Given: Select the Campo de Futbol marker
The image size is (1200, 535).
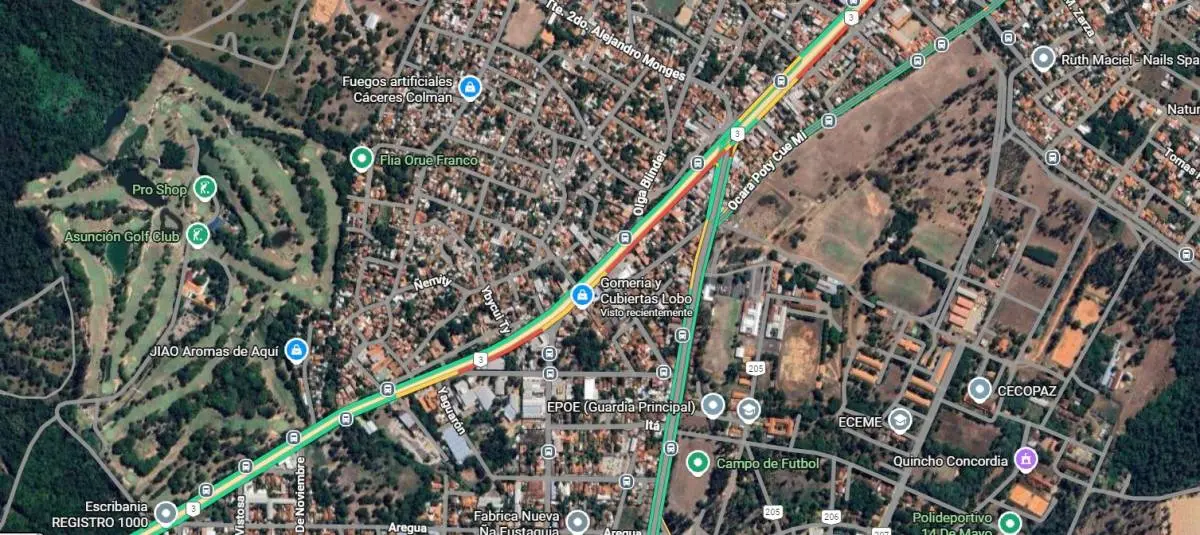Looking at the screenshot, I should point(697,462).
